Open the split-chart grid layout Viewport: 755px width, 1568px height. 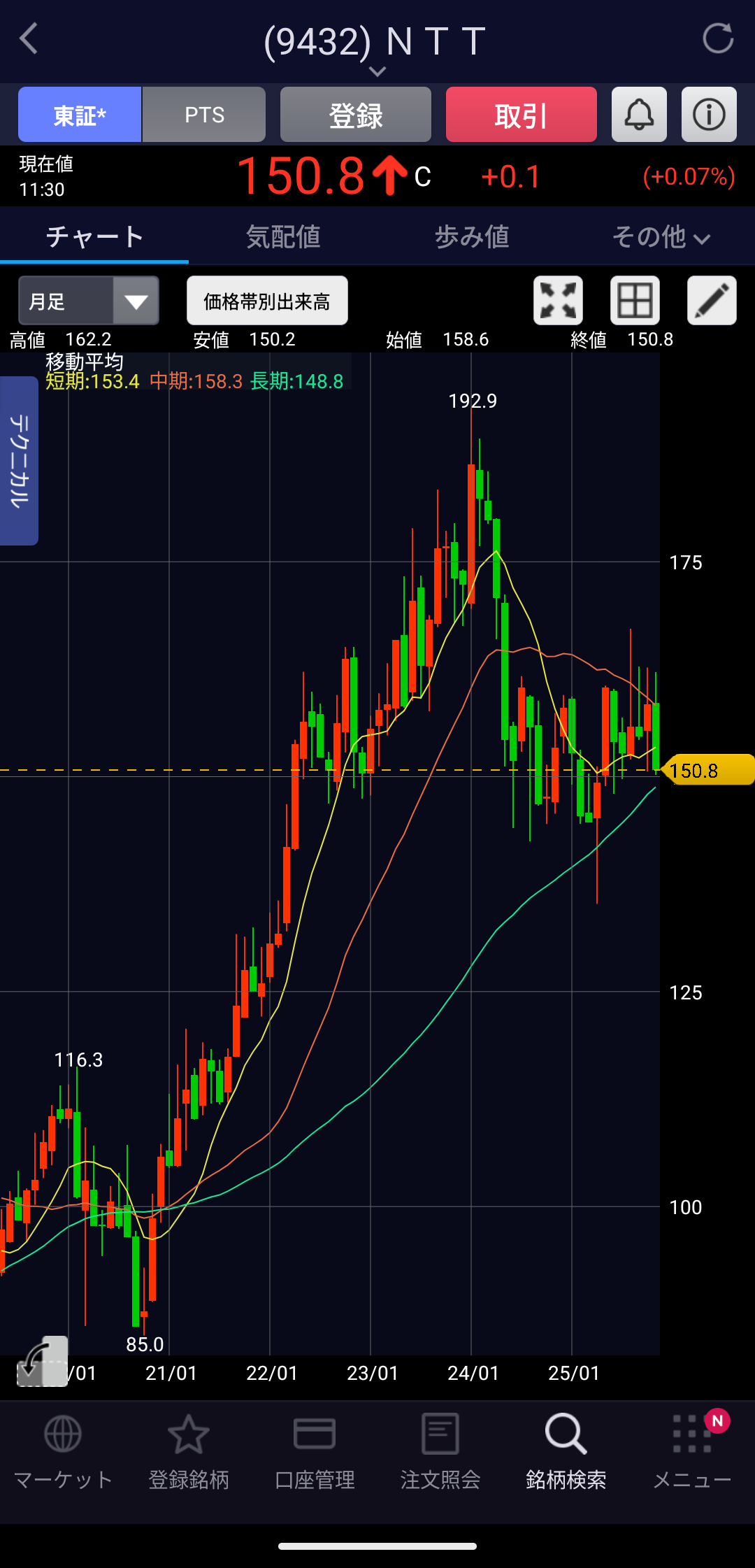pyautogui.click(x=635, y=301)
